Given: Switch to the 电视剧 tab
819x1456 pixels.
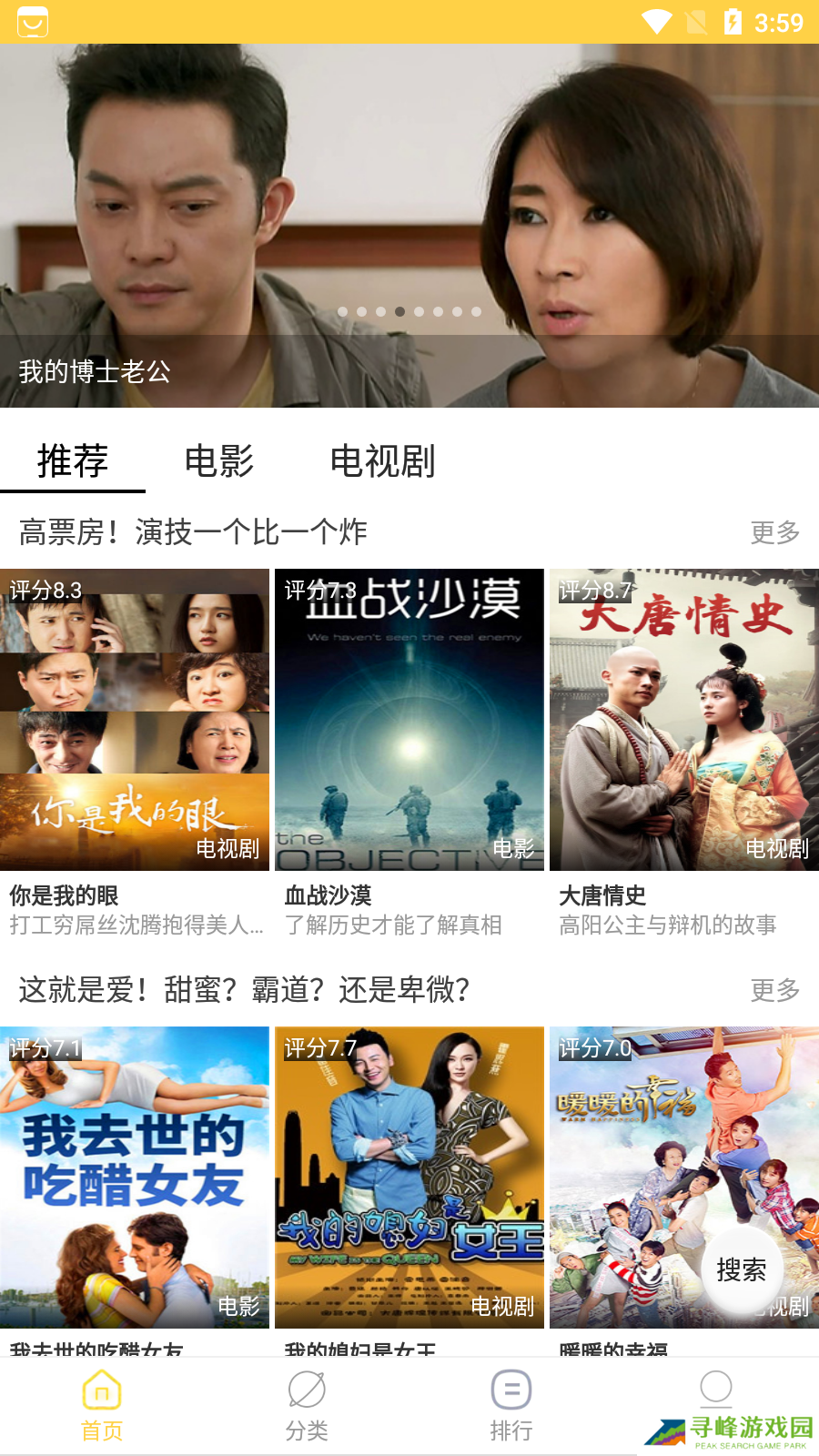Looking at the screenshot, I should point(382,461).
